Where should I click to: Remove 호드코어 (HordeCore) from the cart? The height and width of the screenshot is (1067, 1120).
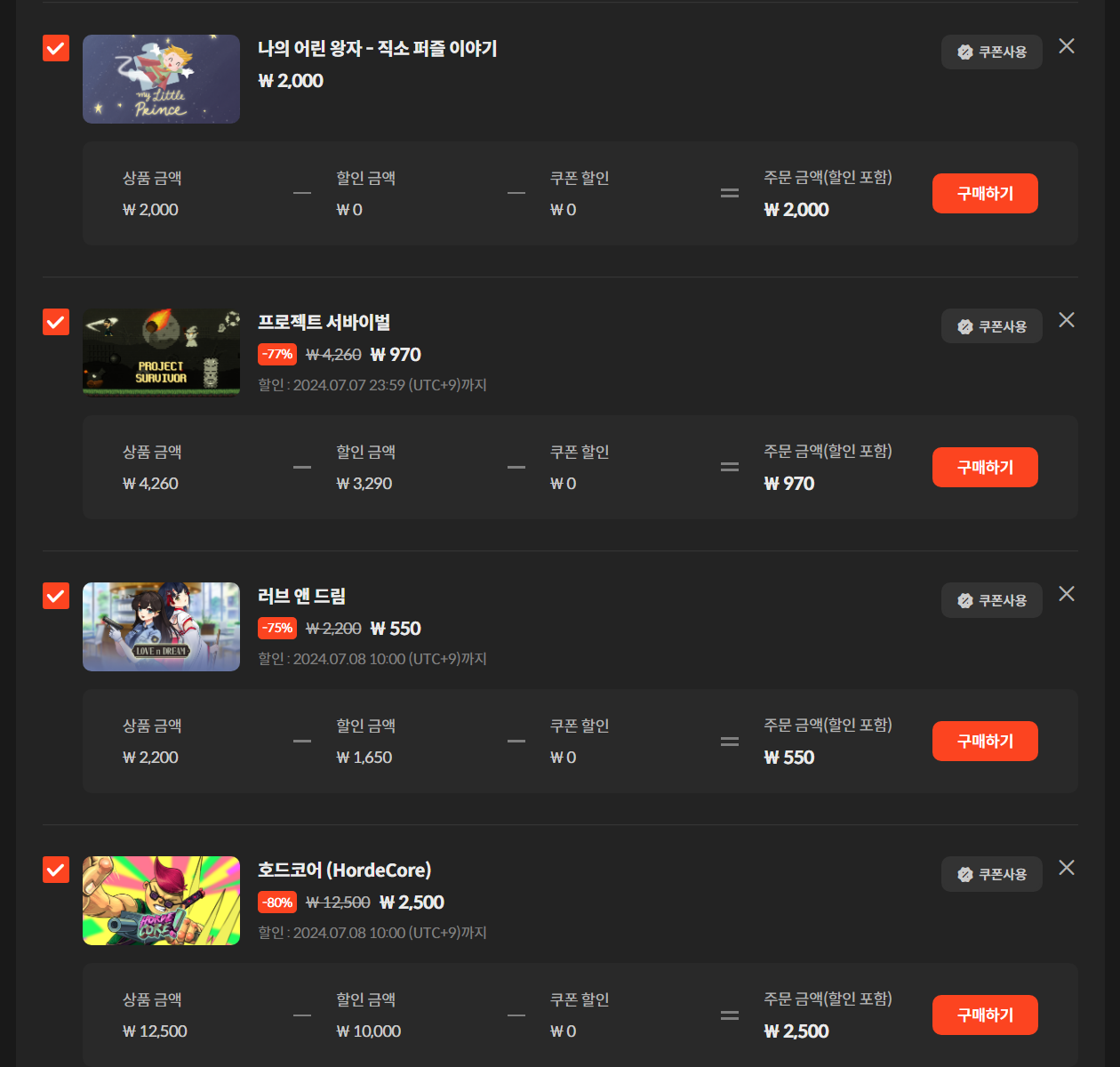(1067, 868)
